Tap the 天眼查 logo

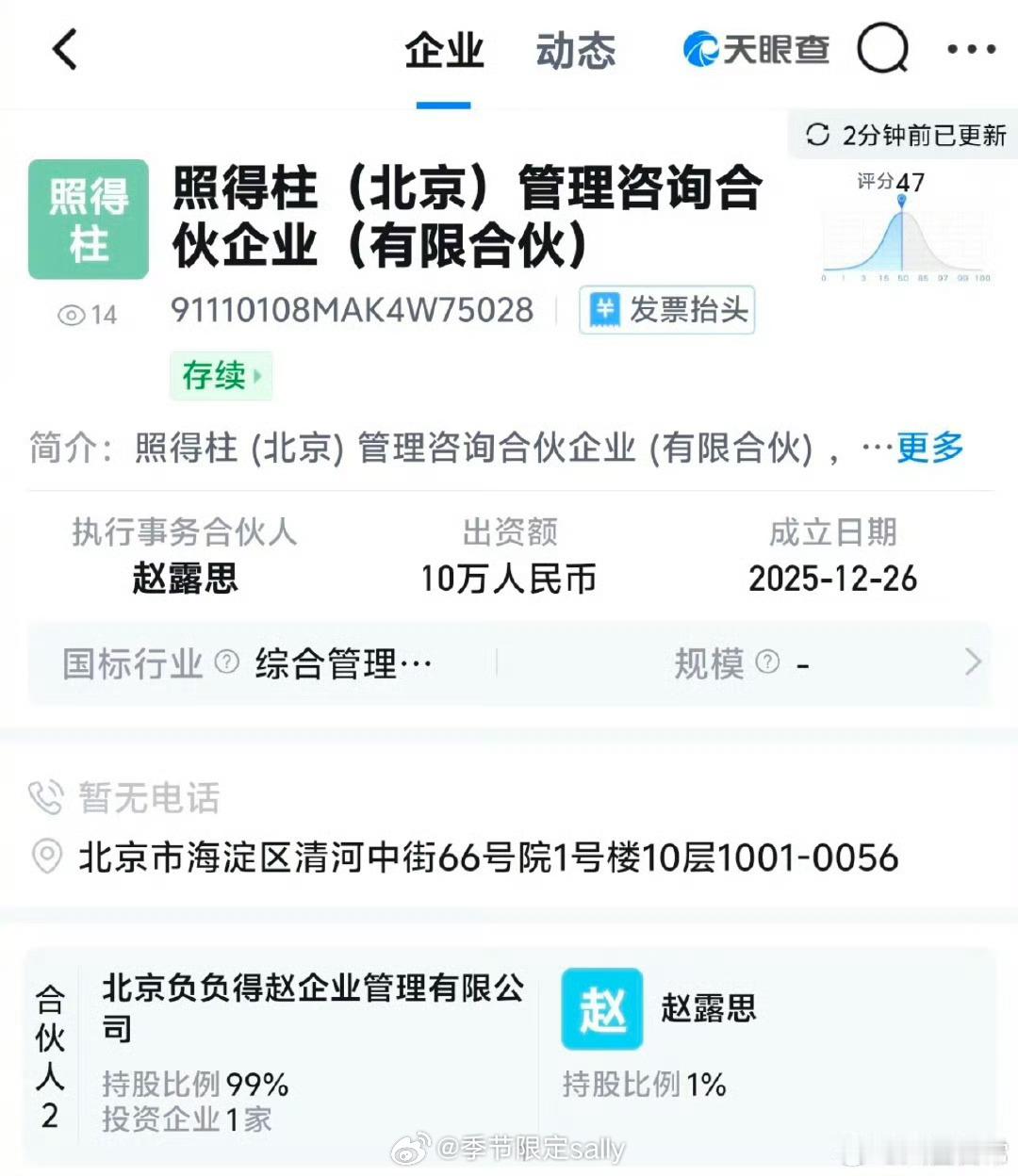754,50
